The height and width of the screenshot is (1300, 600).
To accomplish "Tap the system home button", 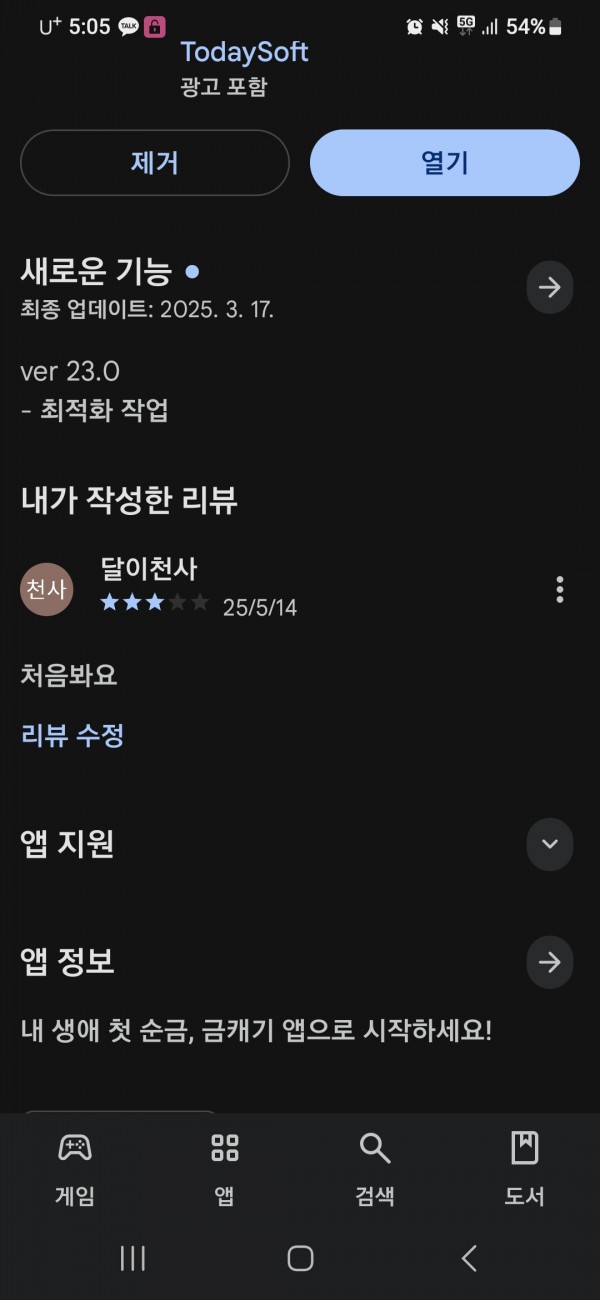I will [x=300, y=1258].
